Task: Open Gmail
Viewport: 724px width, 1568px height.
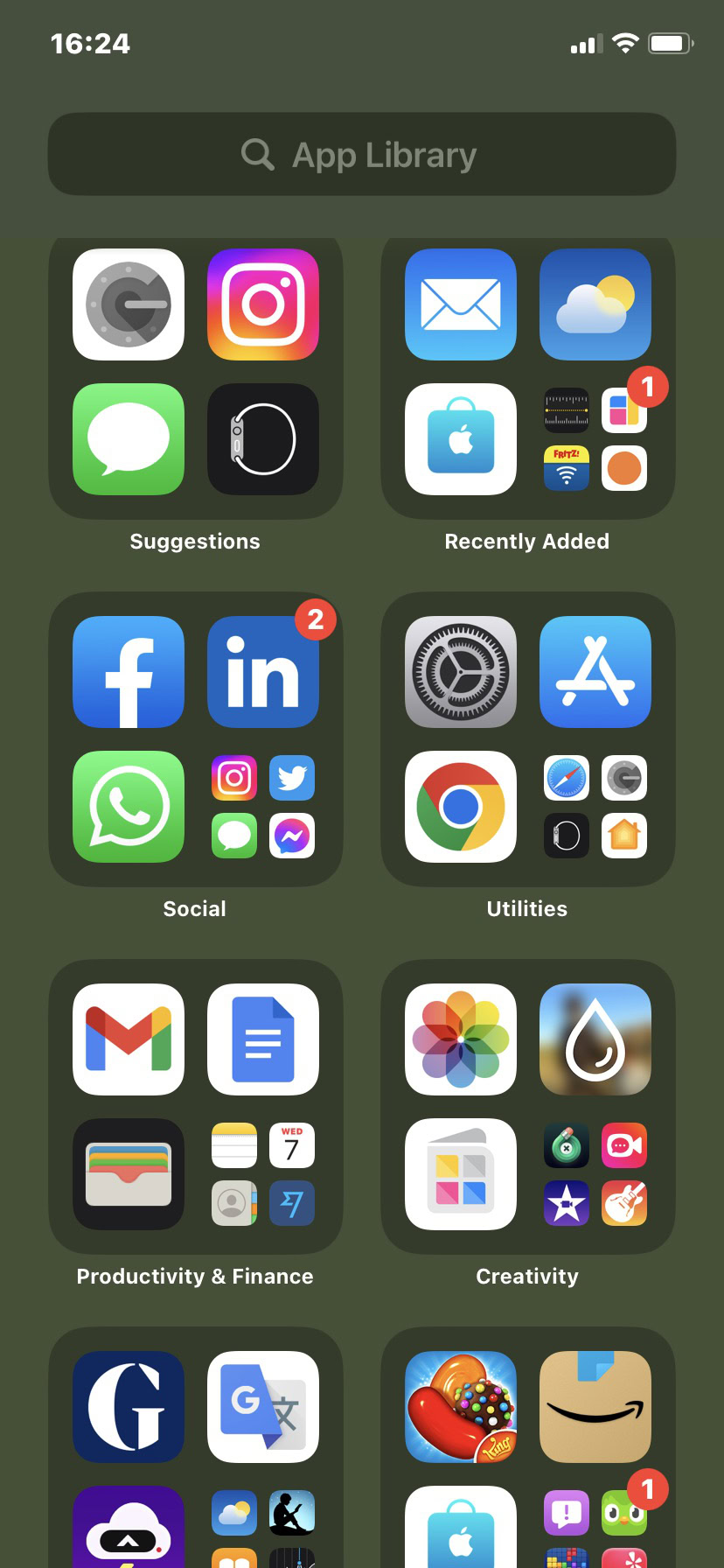Action: click(129, 1039)
